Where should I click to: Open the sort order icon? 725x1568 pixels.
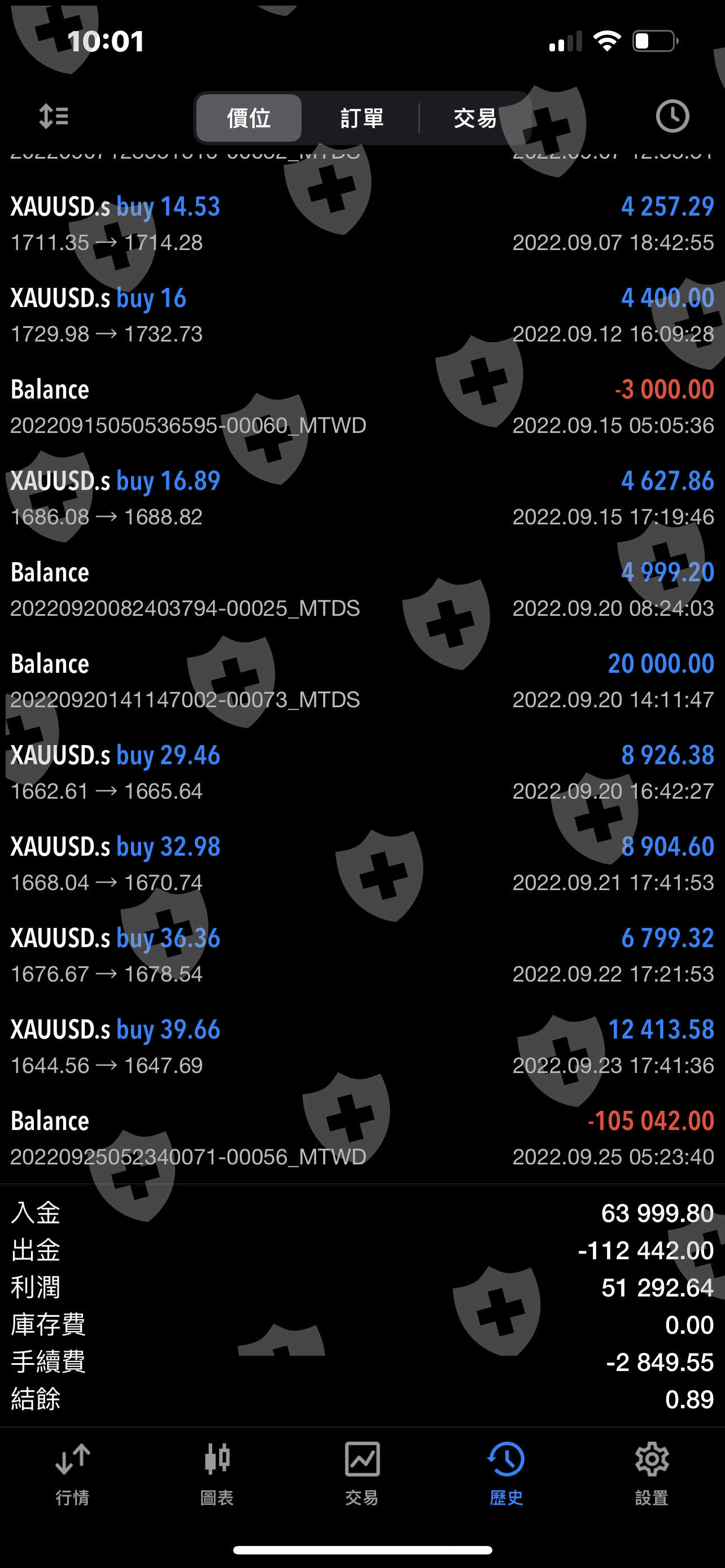[x=54, y=116]
